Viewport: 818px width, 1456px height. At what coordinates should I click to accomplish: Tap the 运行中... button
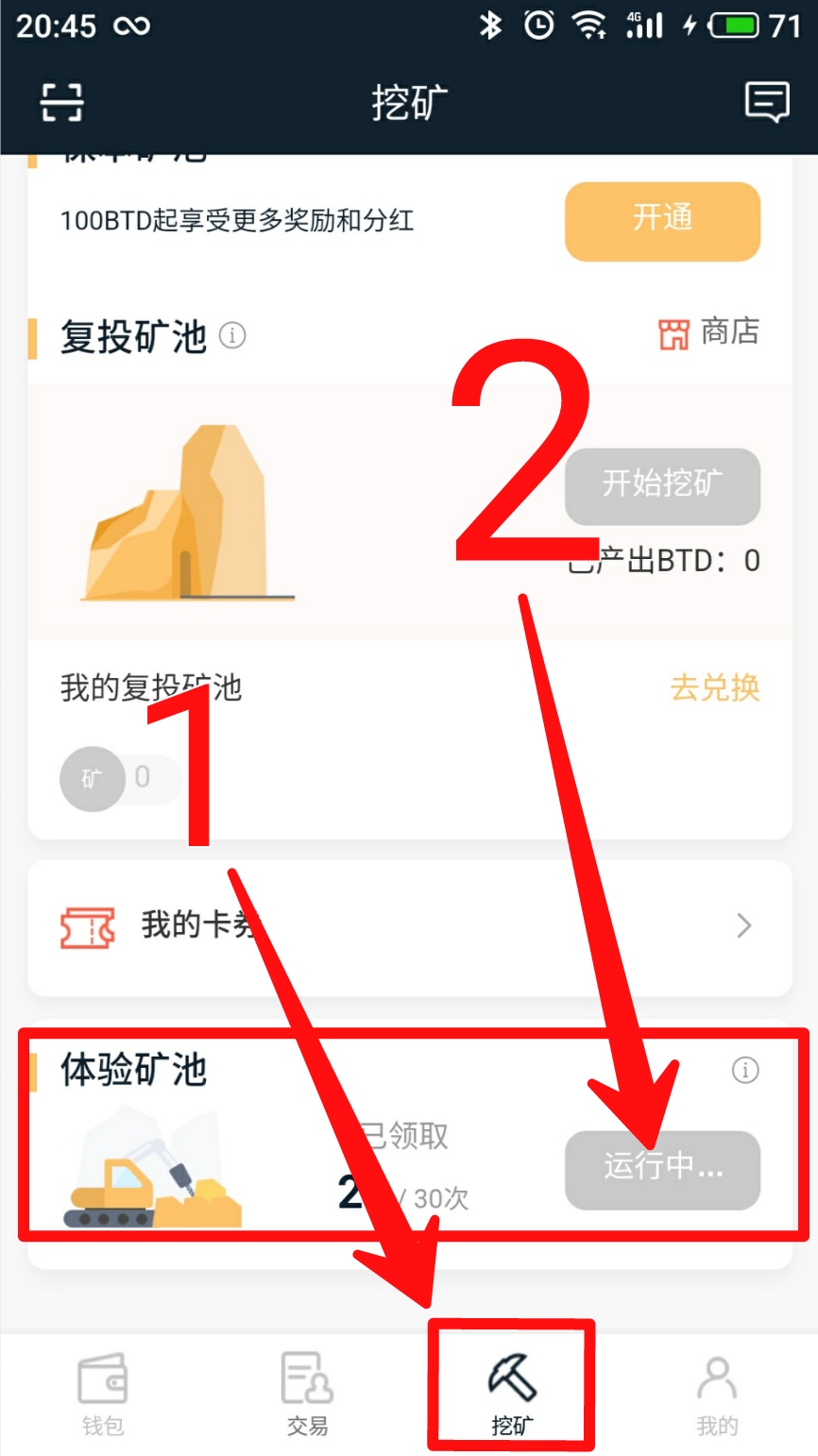(662, 1169)
